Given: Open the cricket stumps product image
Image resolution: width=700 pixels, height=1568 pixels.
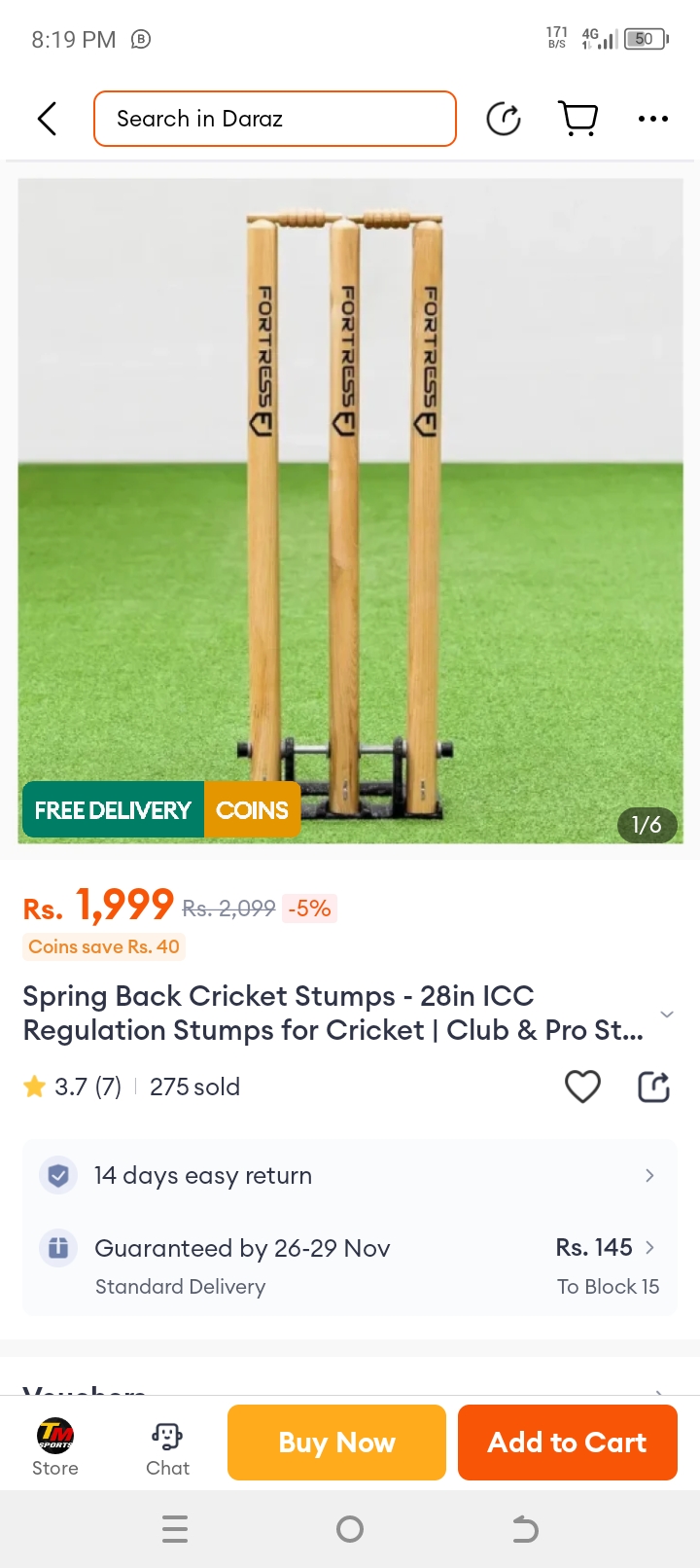Looking at the screenshot, I should tap(350, 510).
